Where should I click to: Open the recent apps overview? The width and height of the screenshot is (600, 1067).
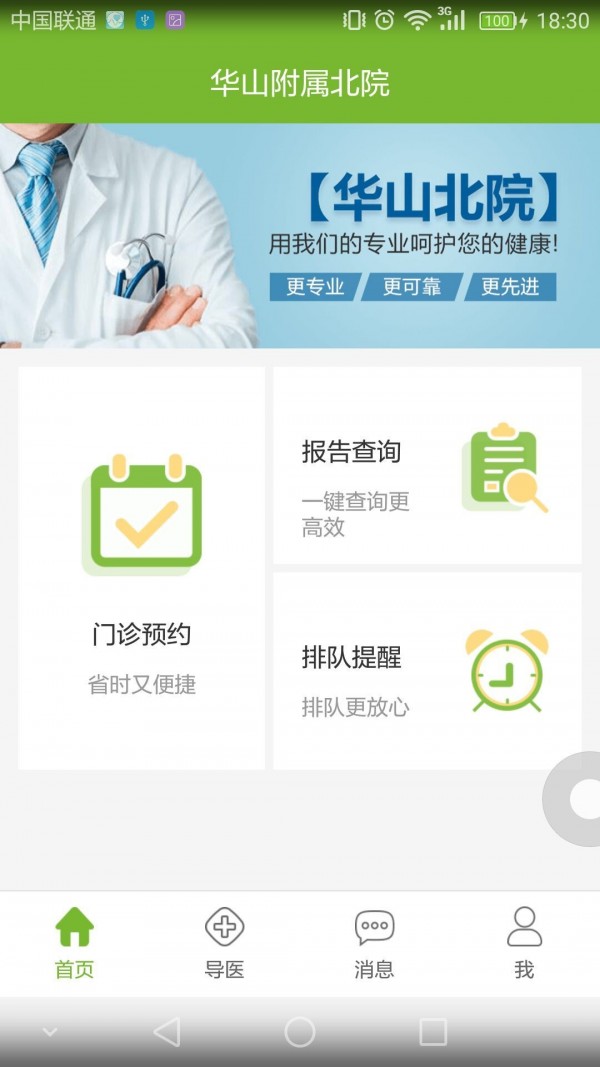coord(433,1032)
